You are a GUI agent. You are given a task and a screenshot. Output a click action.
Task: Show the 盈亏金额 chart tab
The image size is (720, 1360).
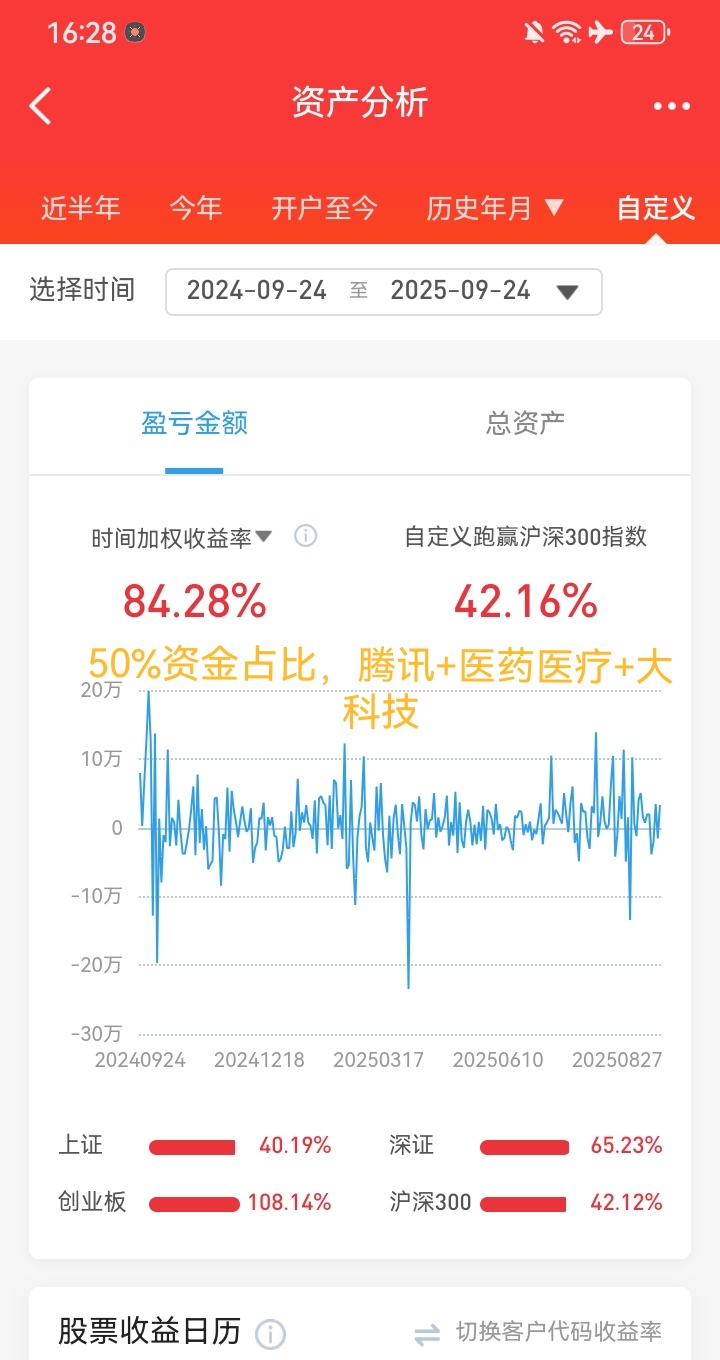coord(194,423)
